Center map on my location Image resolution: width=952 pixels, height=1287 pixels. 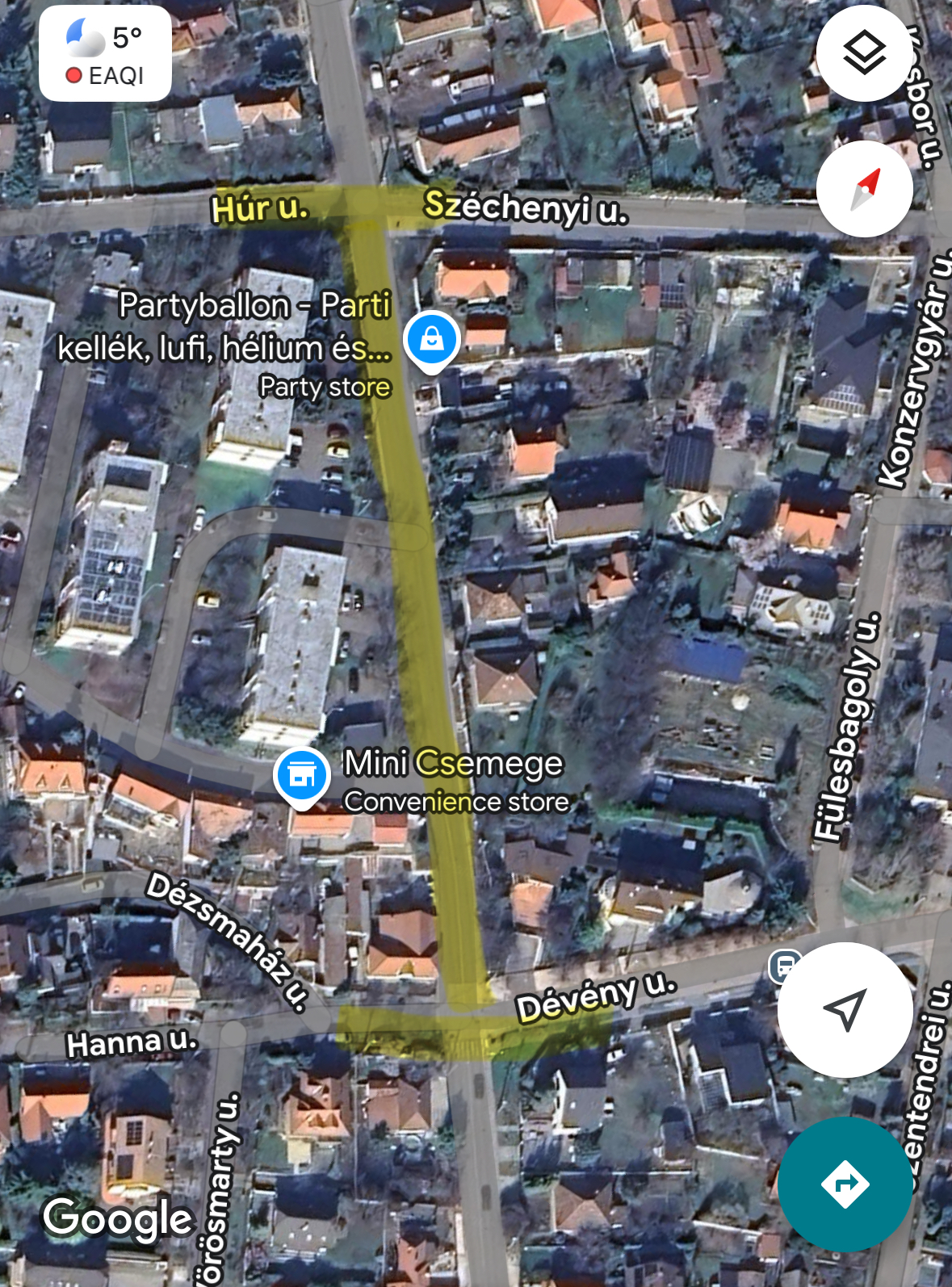pyautogui.click(x=845, y=1009)
